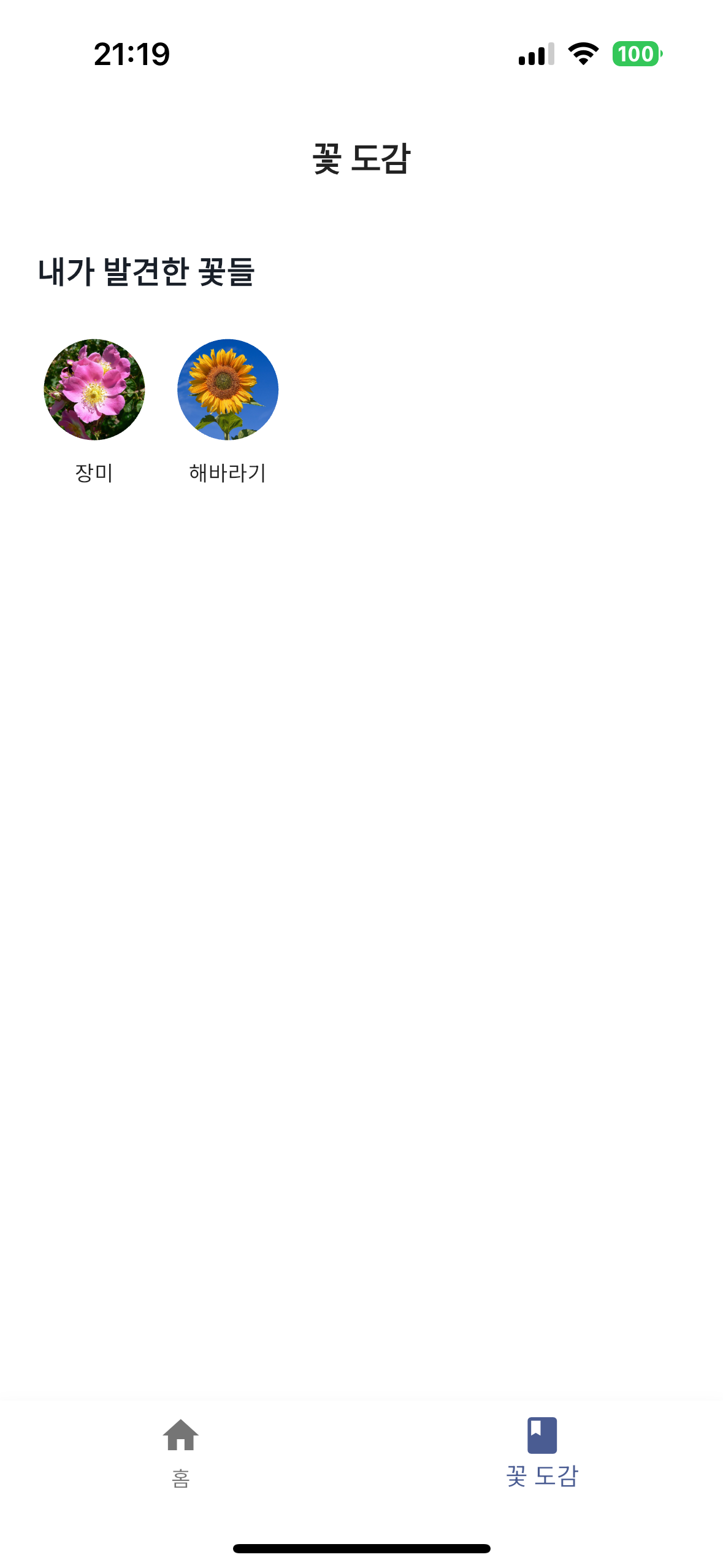Image resolution: width=723 pixels, height=1568 pixels.
Task: Tap the 홈 text label in navigation
Action: (x=181, y=1476)
